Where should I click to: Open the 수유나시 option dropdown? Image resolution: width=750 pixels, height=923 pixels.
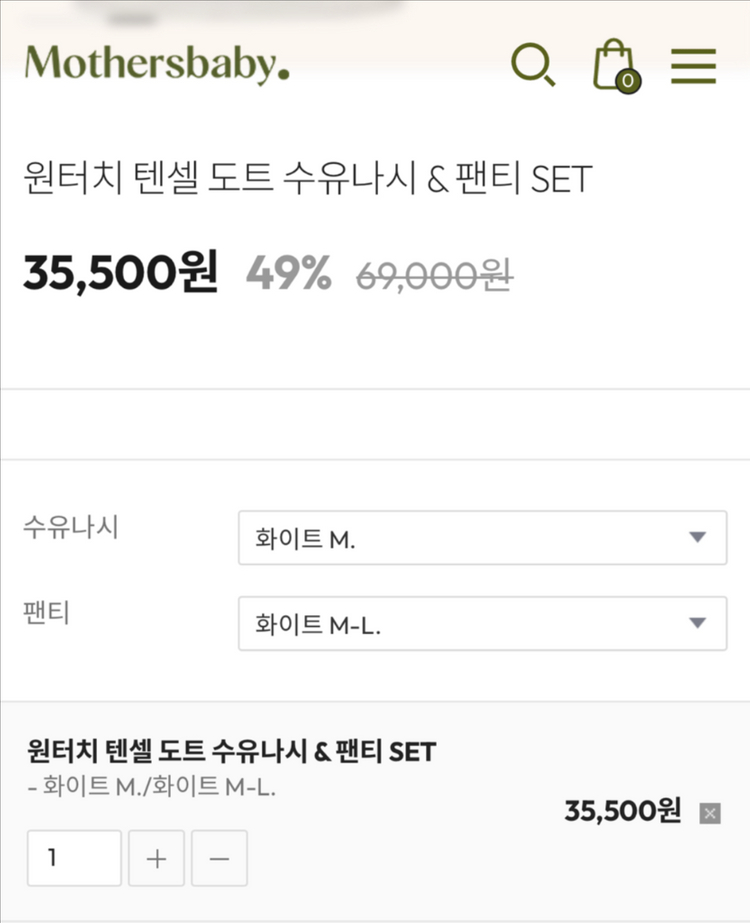pyautogui.click(x=482, y=537)
